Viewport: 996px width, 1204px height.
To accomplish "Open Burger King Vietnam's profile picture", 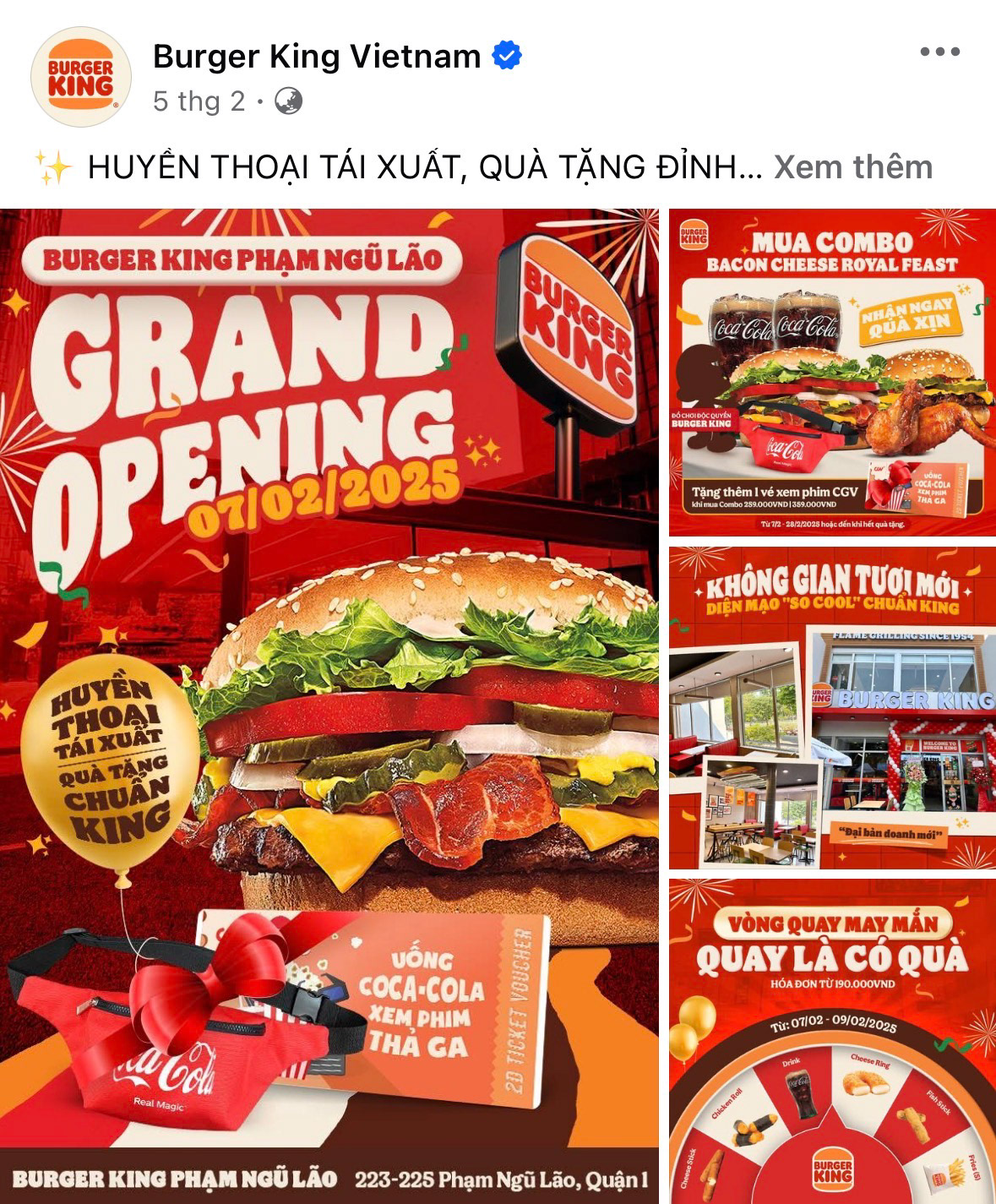I will pos(81,76).
